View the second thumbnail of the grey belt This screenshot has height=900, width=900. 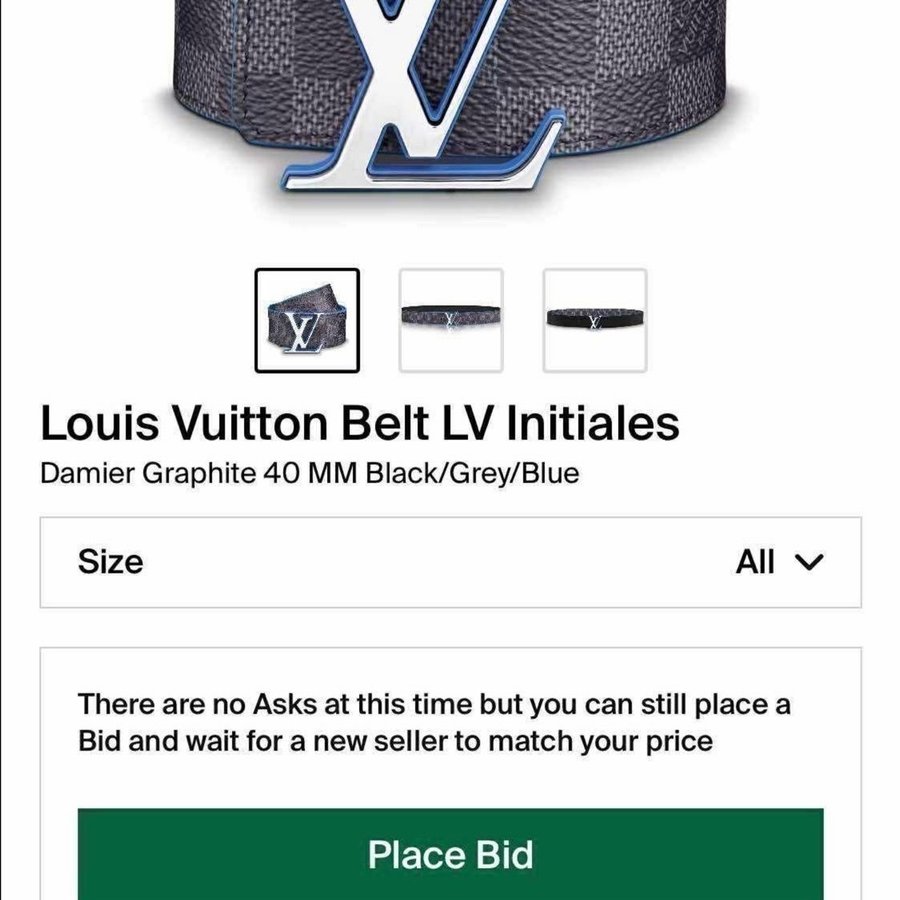point(451,321)
